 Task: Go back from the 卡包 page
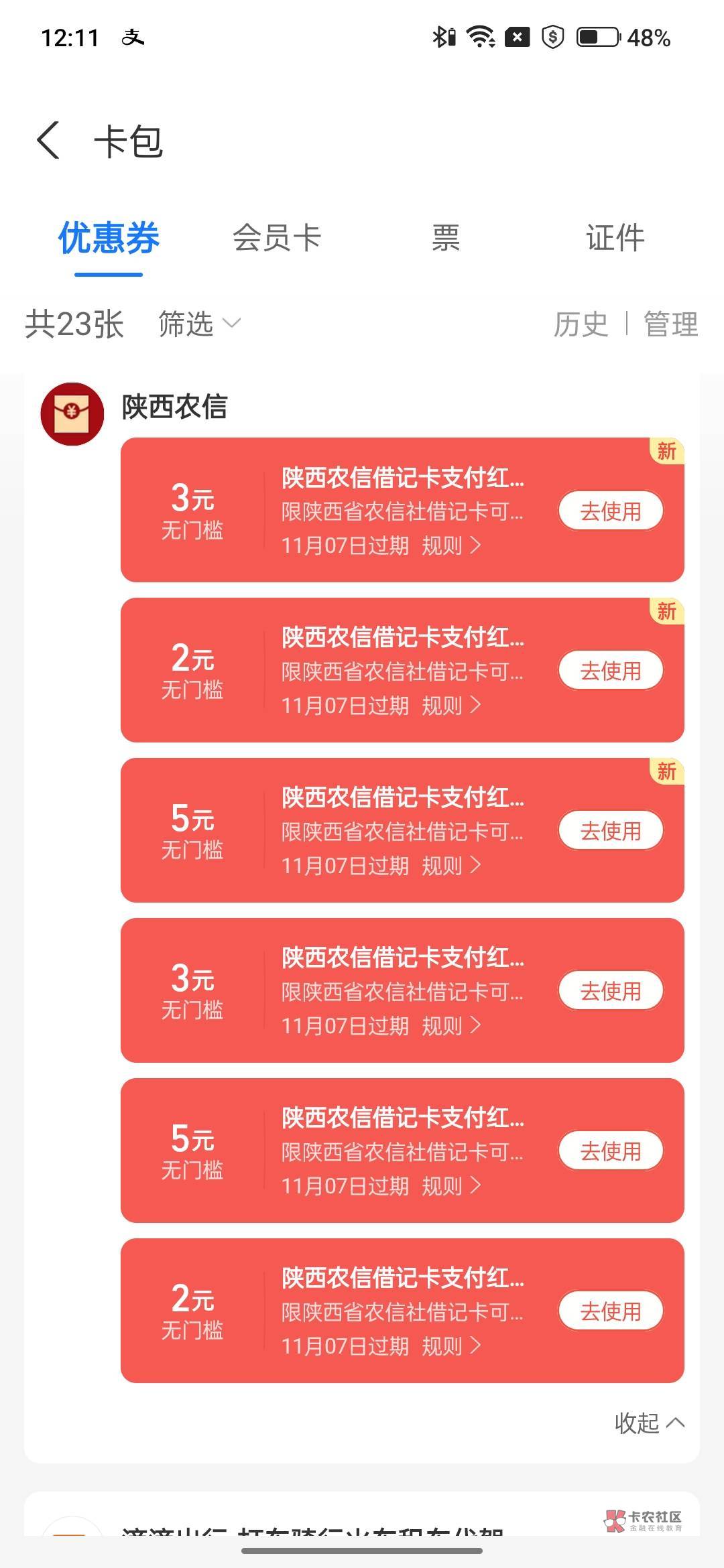click(x=48, y=141)
